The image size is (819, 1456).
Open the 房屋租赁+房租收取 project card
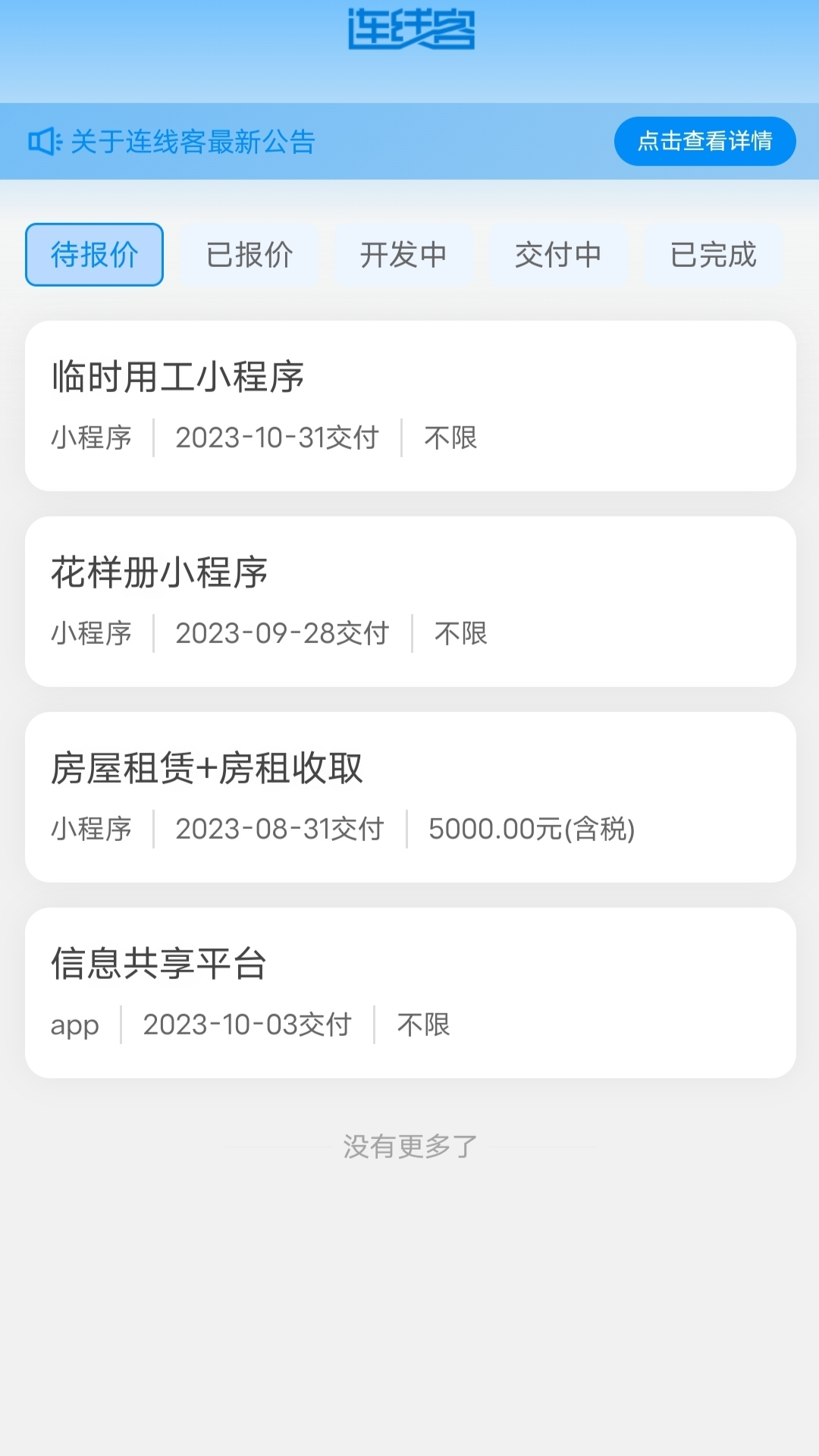coord(409,796)
